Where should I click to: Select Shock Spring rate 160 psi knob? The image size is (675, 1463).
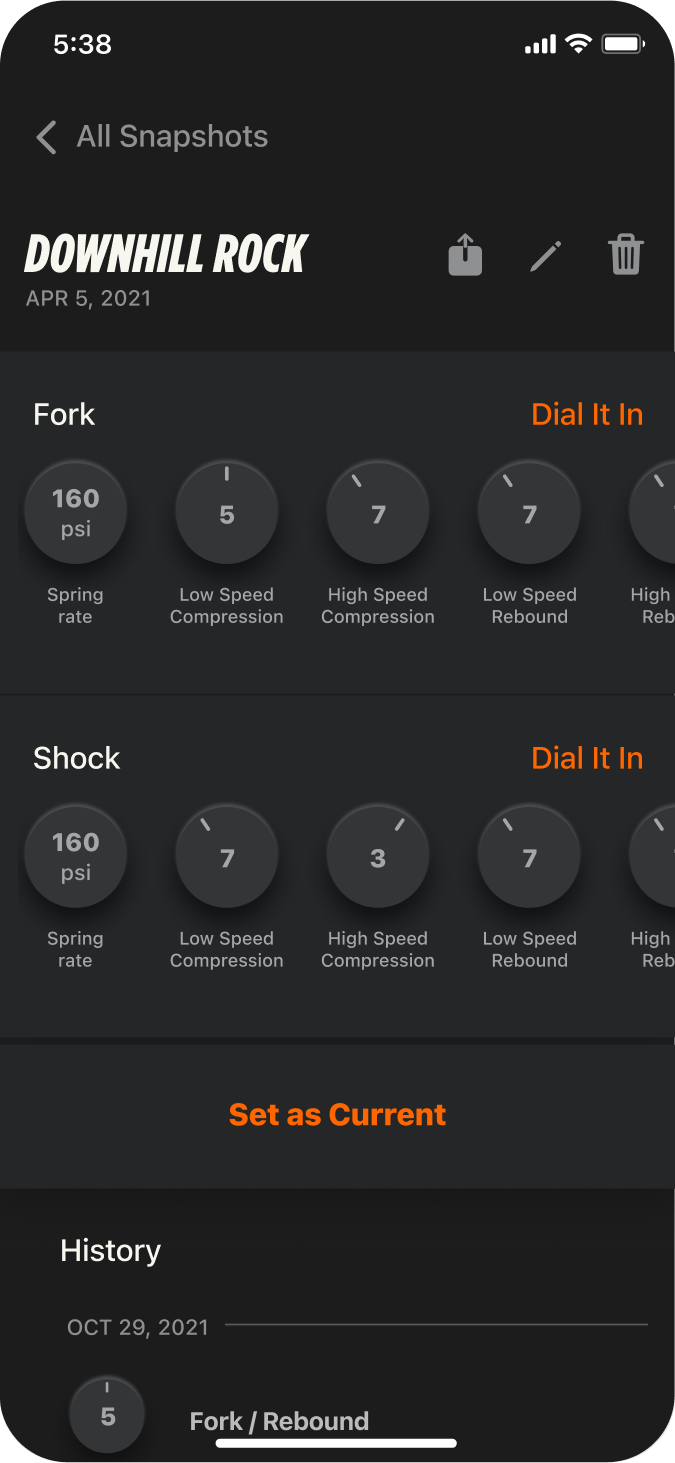pos(76,856)
